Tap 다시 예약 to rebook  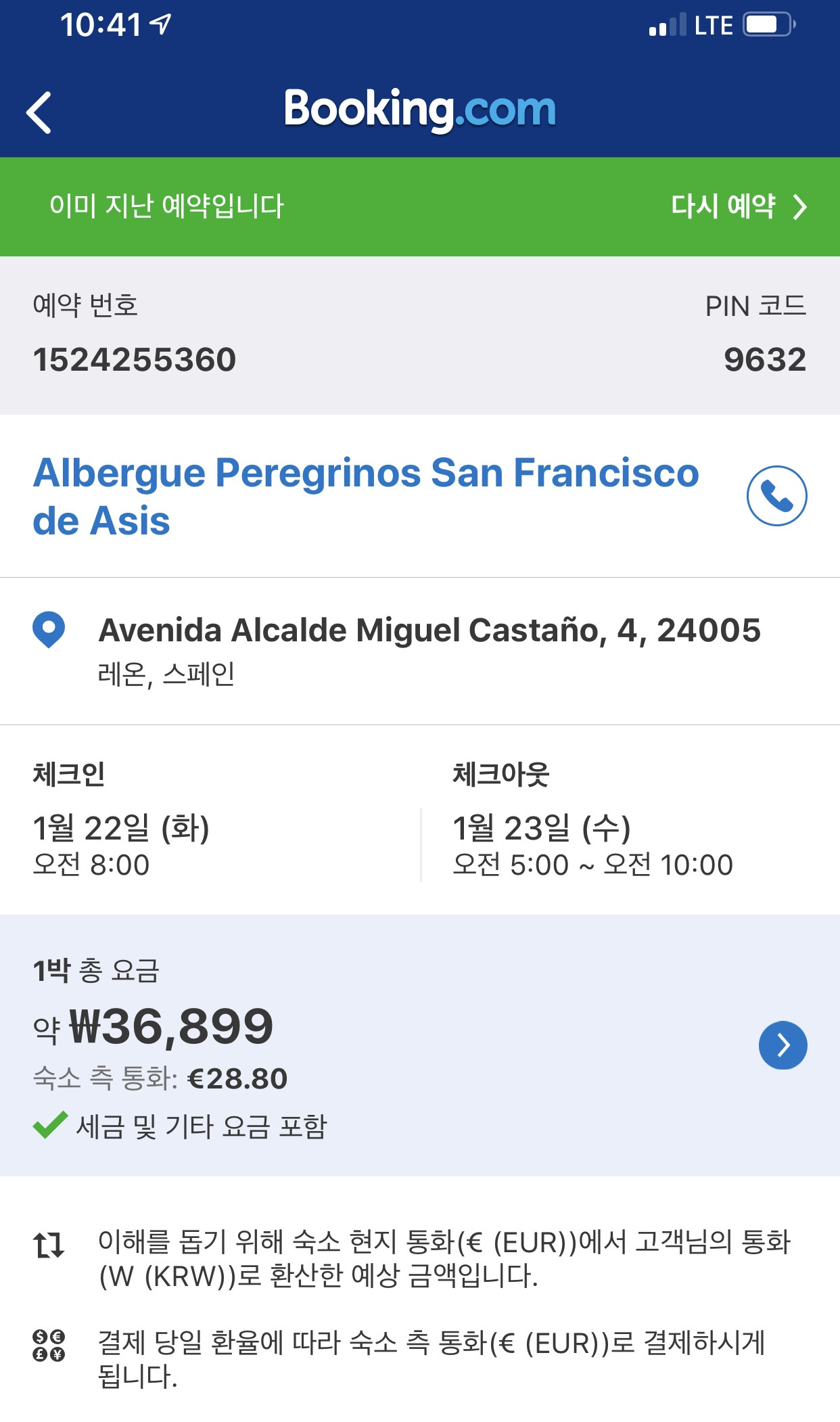click(738, 206)
